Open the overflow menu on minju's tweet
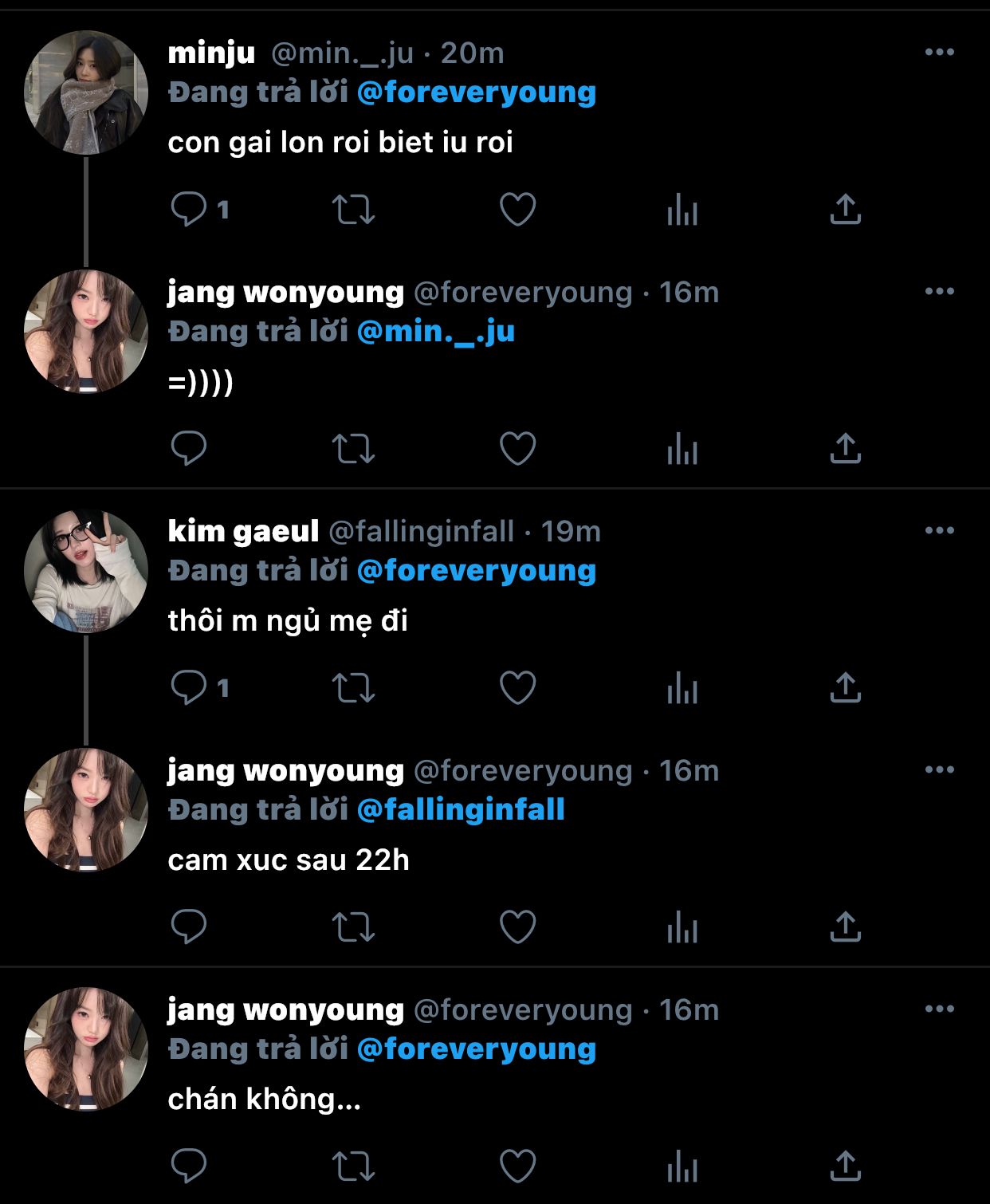 (939, 53)
